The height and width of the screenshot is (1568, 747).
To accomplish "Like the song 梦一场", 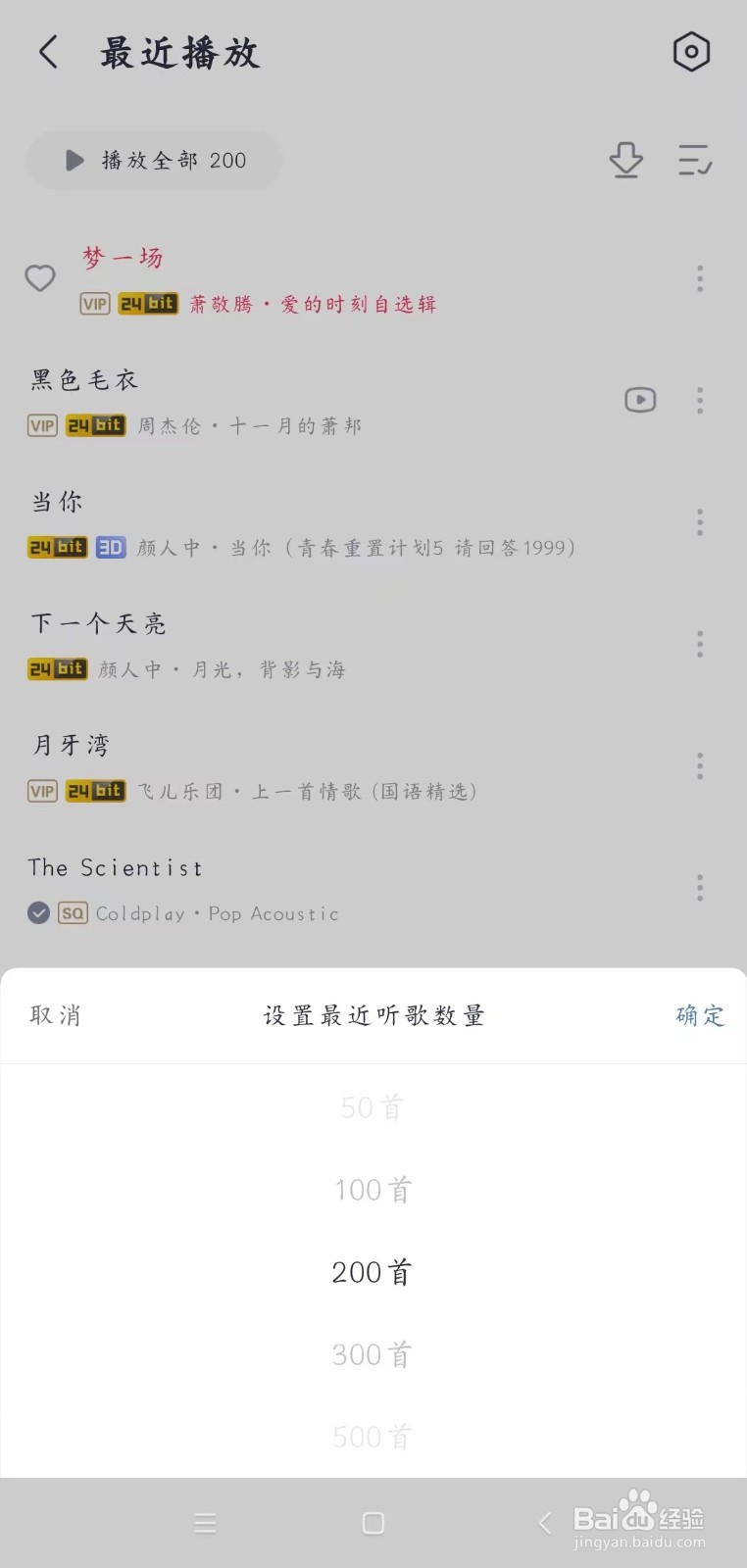I will pos(40,278).
